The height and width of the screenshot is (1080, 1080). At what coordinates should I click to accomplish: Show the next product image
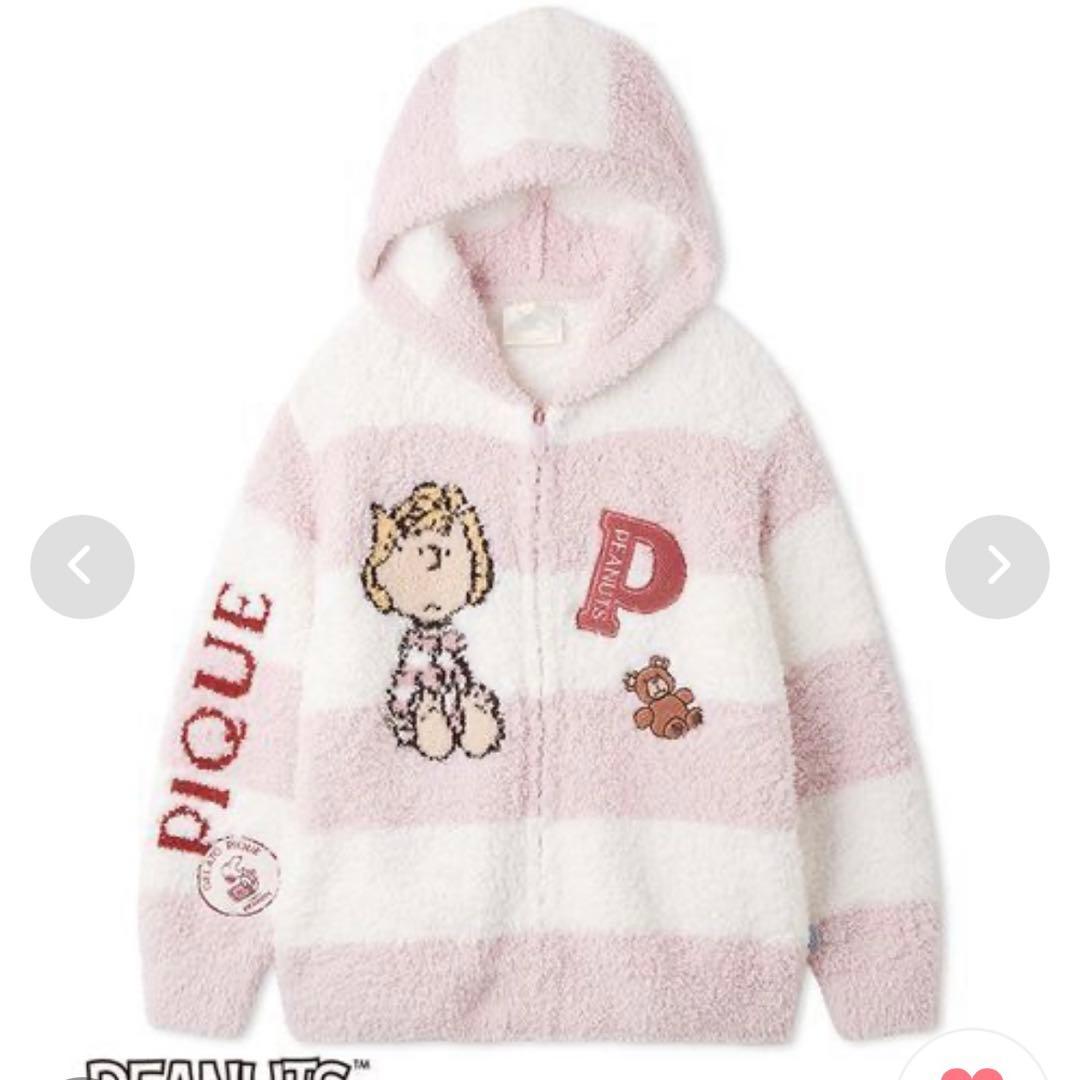tap(997, 567)
